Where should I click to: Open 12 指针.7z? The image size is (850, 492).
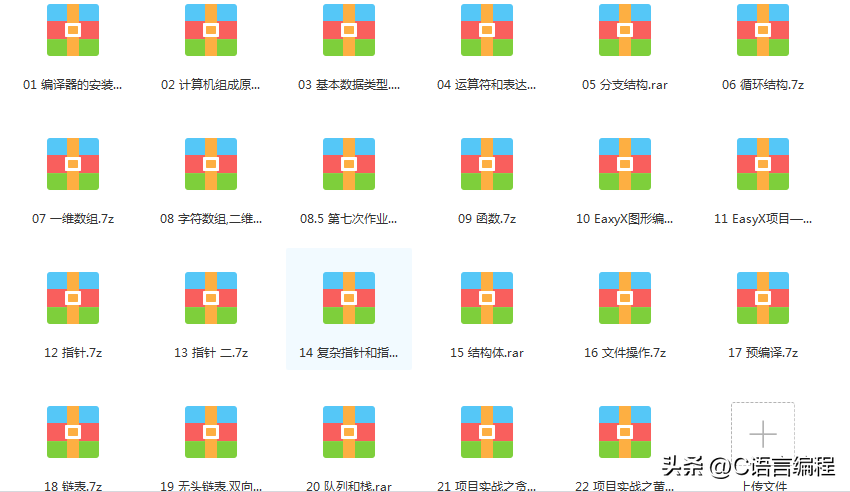72,298
